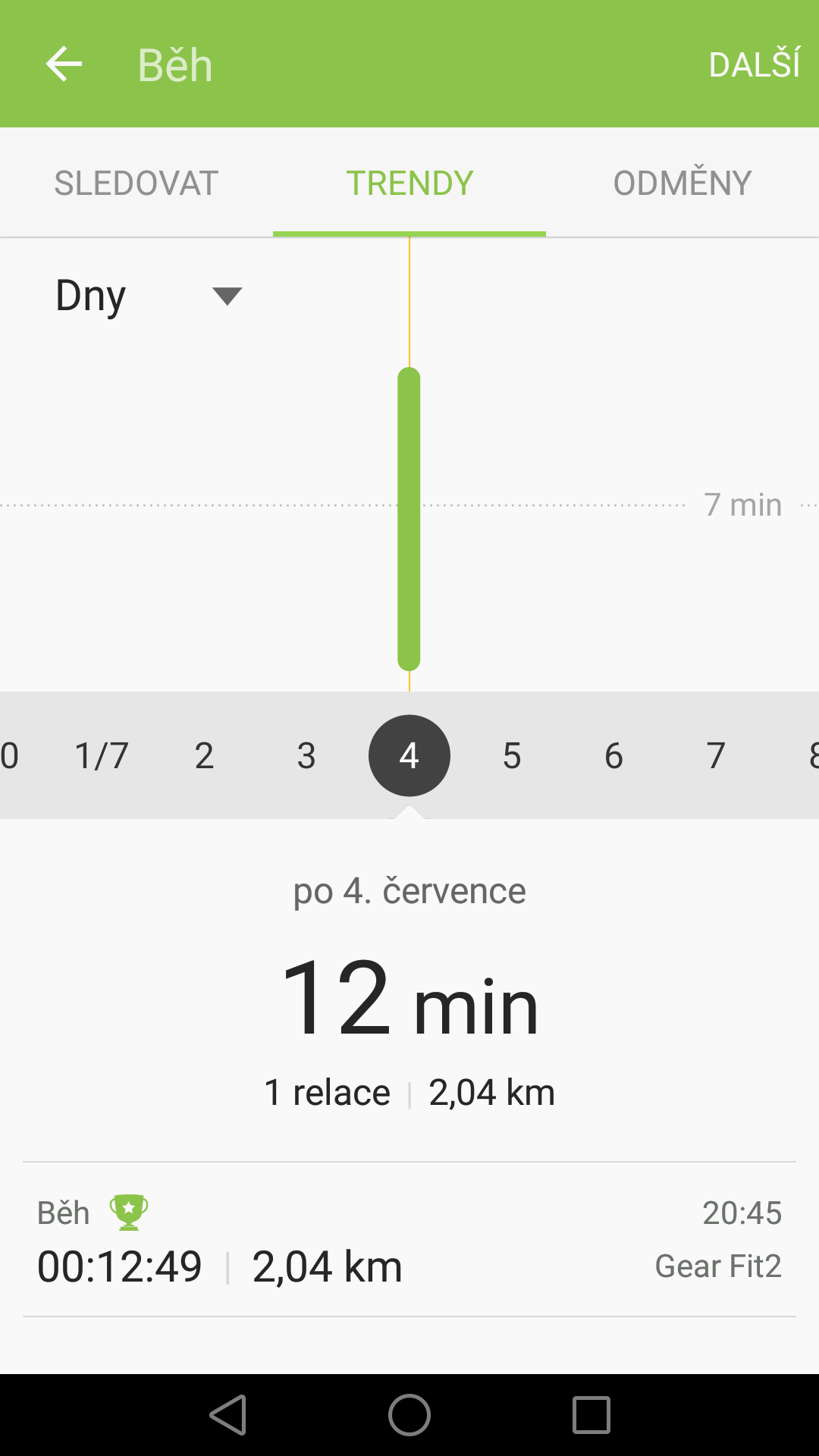The width and height of the screenshot is (819, 1456).
Task: Tap the system home button
Action: point(409,1415)
